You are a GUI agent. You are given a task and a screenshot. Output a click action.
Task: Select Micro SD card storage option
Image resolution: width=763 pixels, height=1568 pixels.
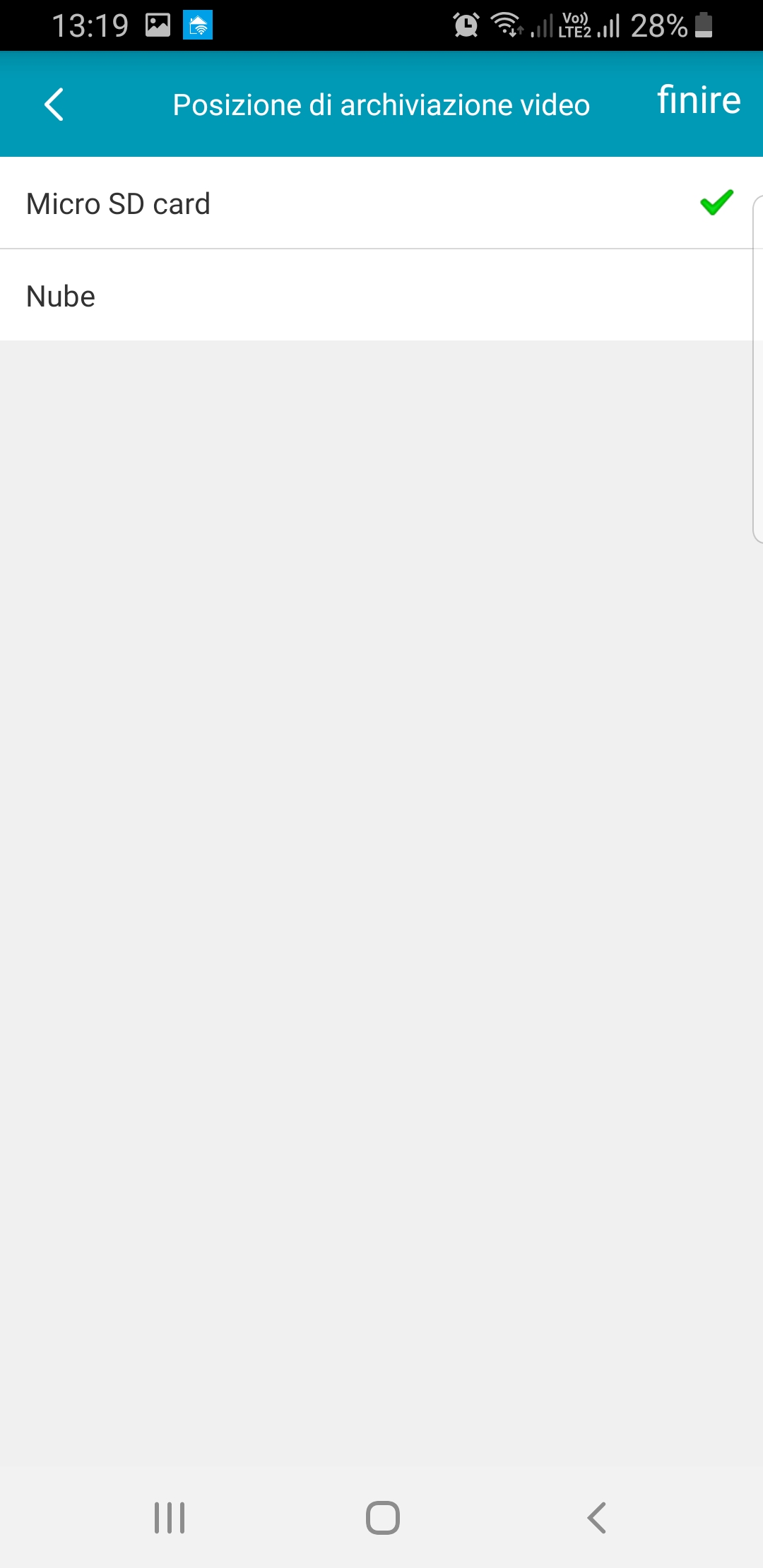pos(381,203)
